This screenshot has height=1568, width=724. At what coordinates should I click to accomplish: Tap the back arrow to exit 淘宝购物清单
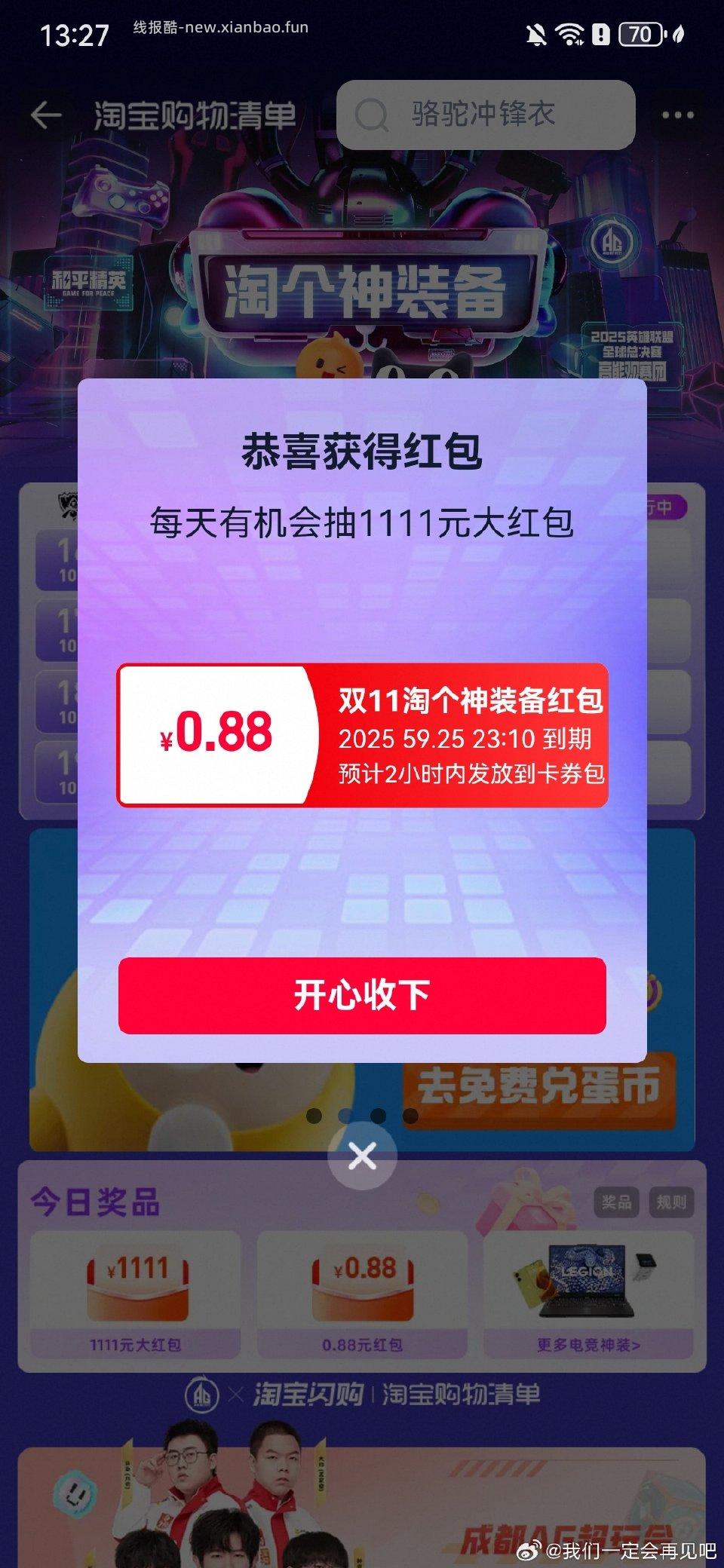tap(43, 115)
